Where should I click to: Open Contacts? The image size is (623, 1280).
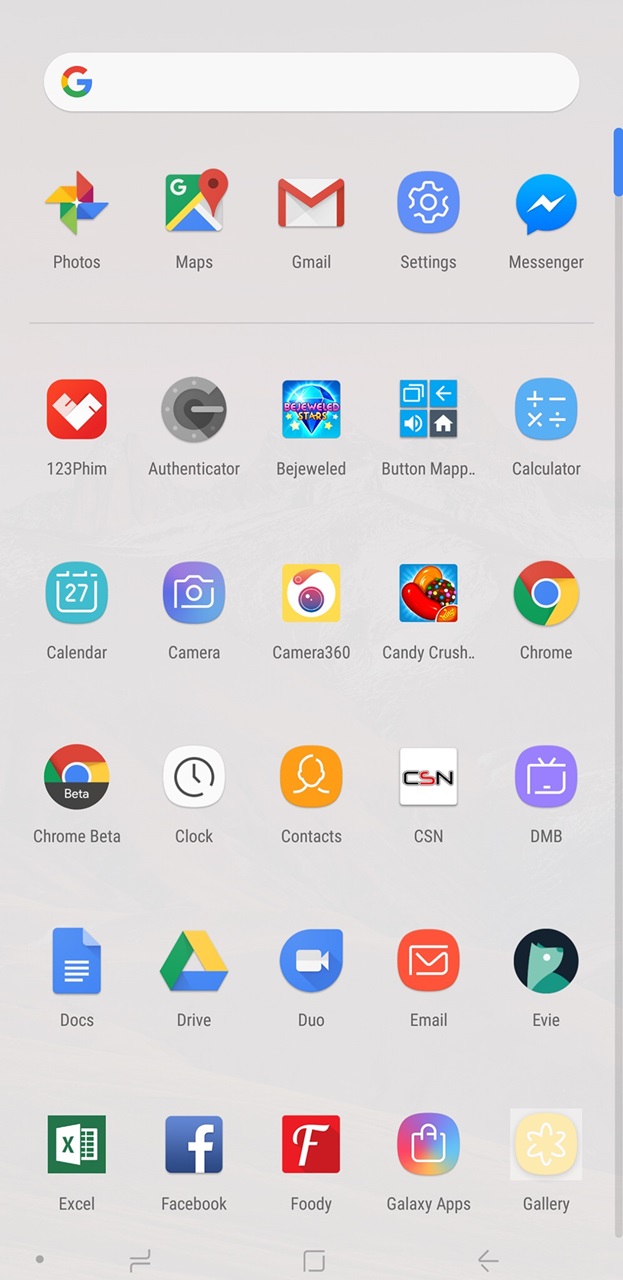coord(311,777)
